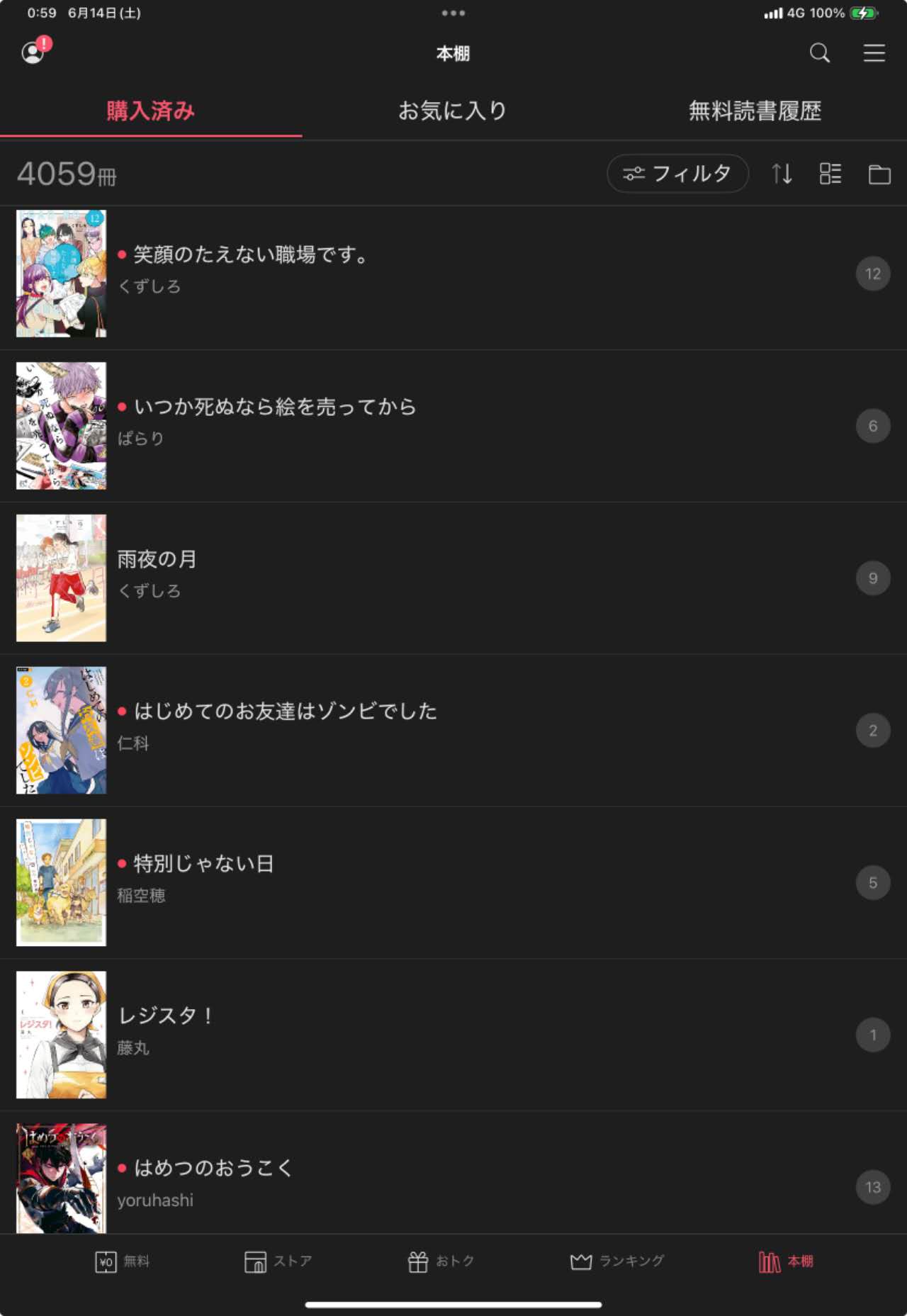Open レジスタ！ by 藤丸

(166, 1016)
